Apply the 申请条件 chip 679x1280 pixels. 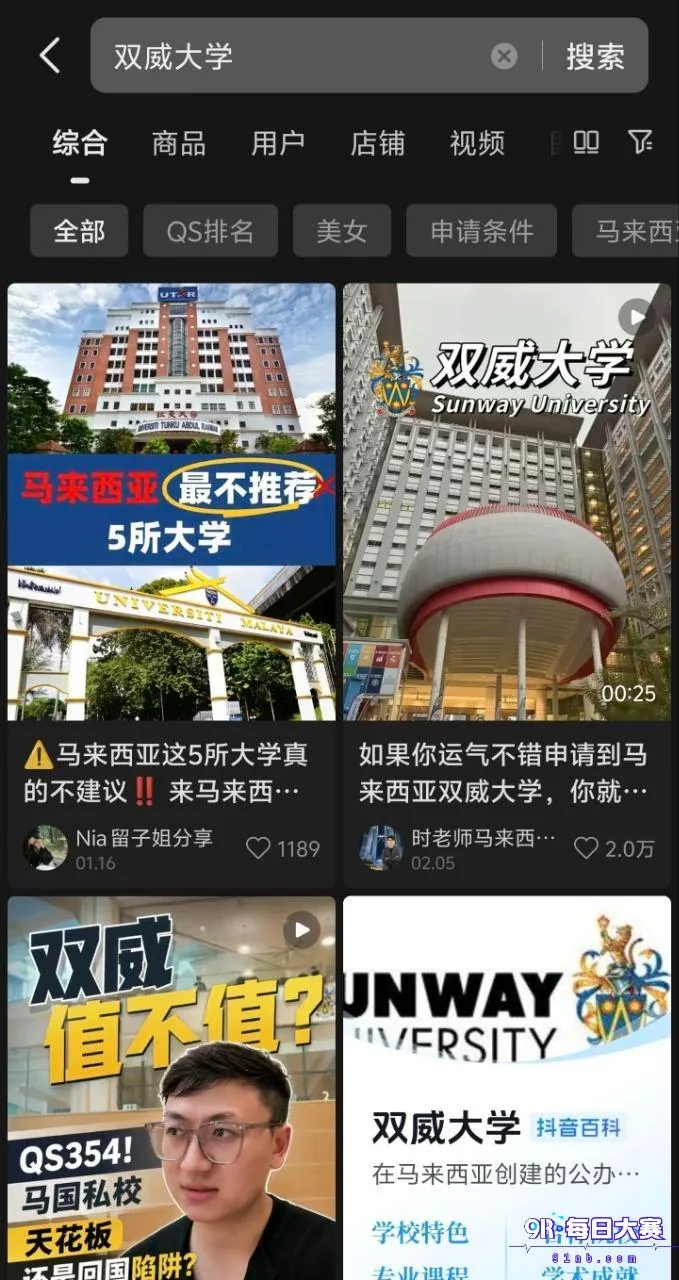(x=481, y=231)
